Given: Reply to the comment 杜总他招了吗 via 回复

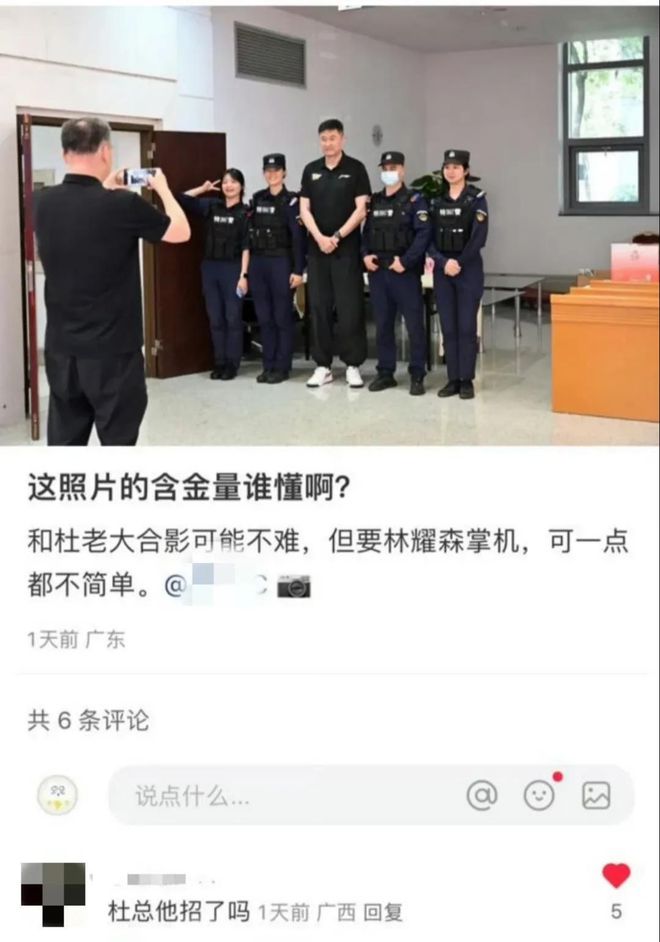Looking at the screenshot, I should 383,912.
